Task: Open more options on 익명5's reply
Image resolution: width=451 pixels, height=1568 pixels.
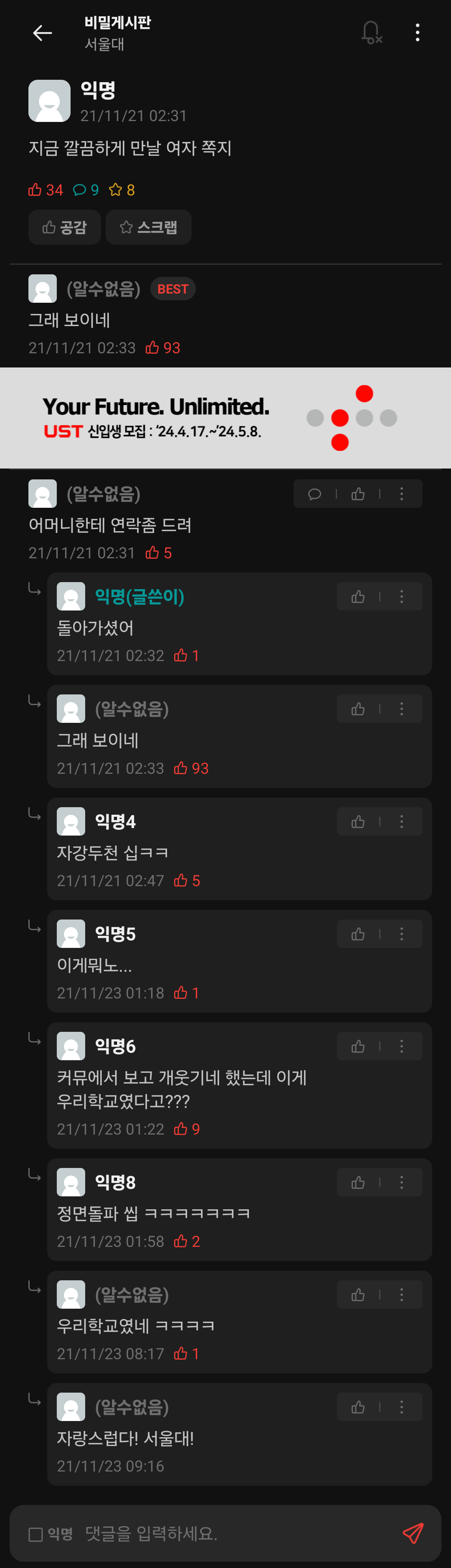Action: pos(401,934)
